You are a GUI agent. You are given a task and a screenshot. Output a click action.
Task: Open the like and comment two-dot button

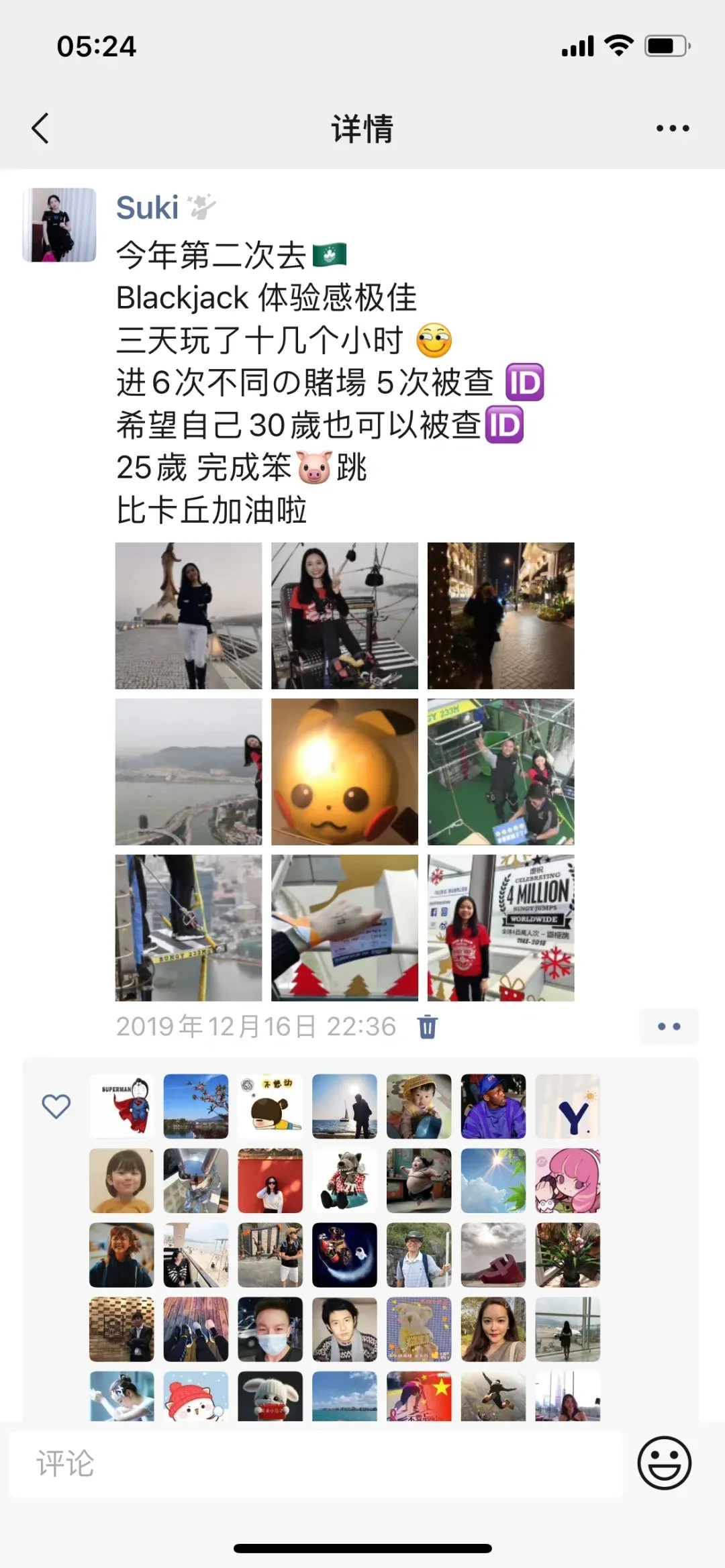pos(669,1027)
